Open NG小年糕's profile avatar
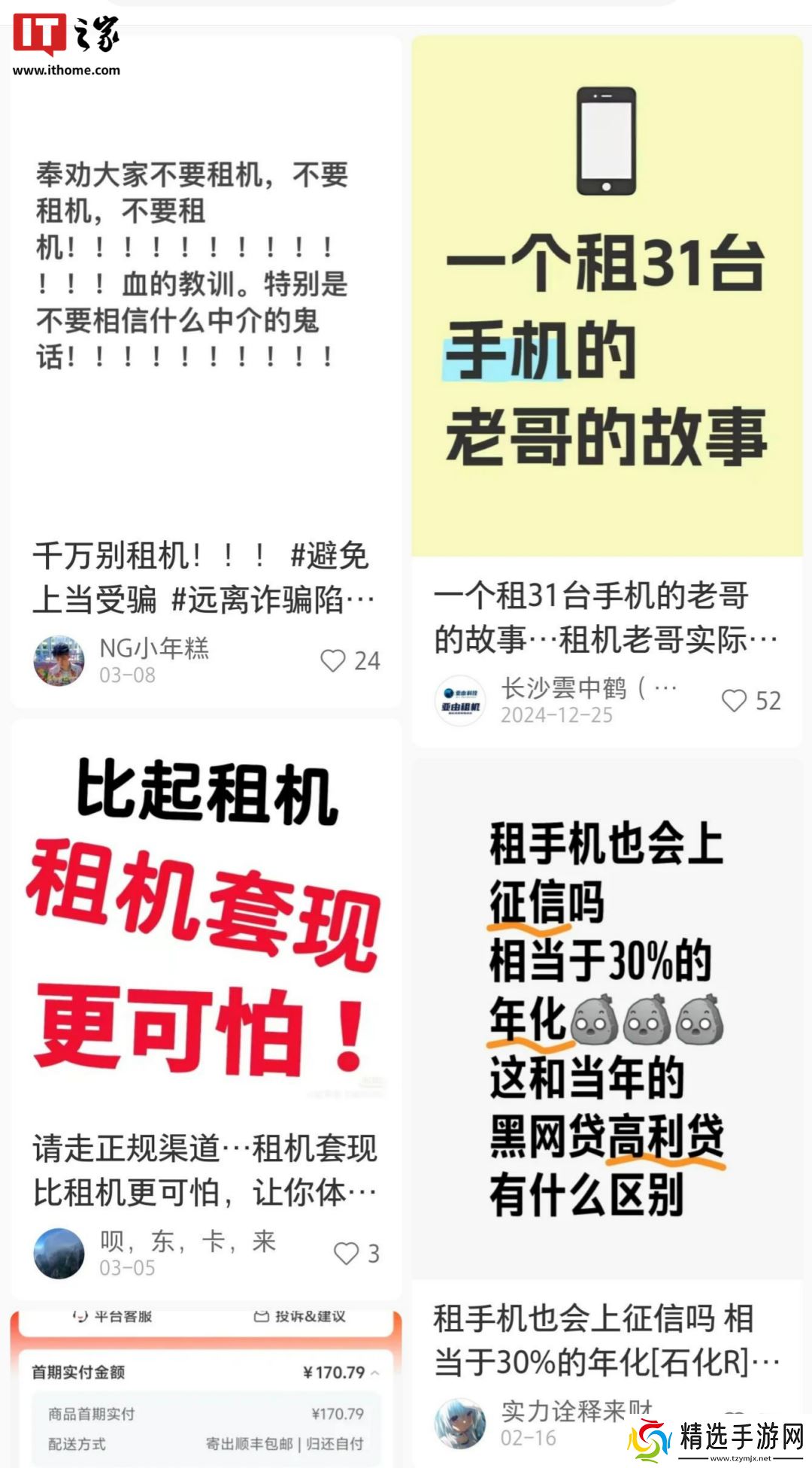Image resolution: width=812 pixels, height=1468 pixels. [x=59, y=660]
